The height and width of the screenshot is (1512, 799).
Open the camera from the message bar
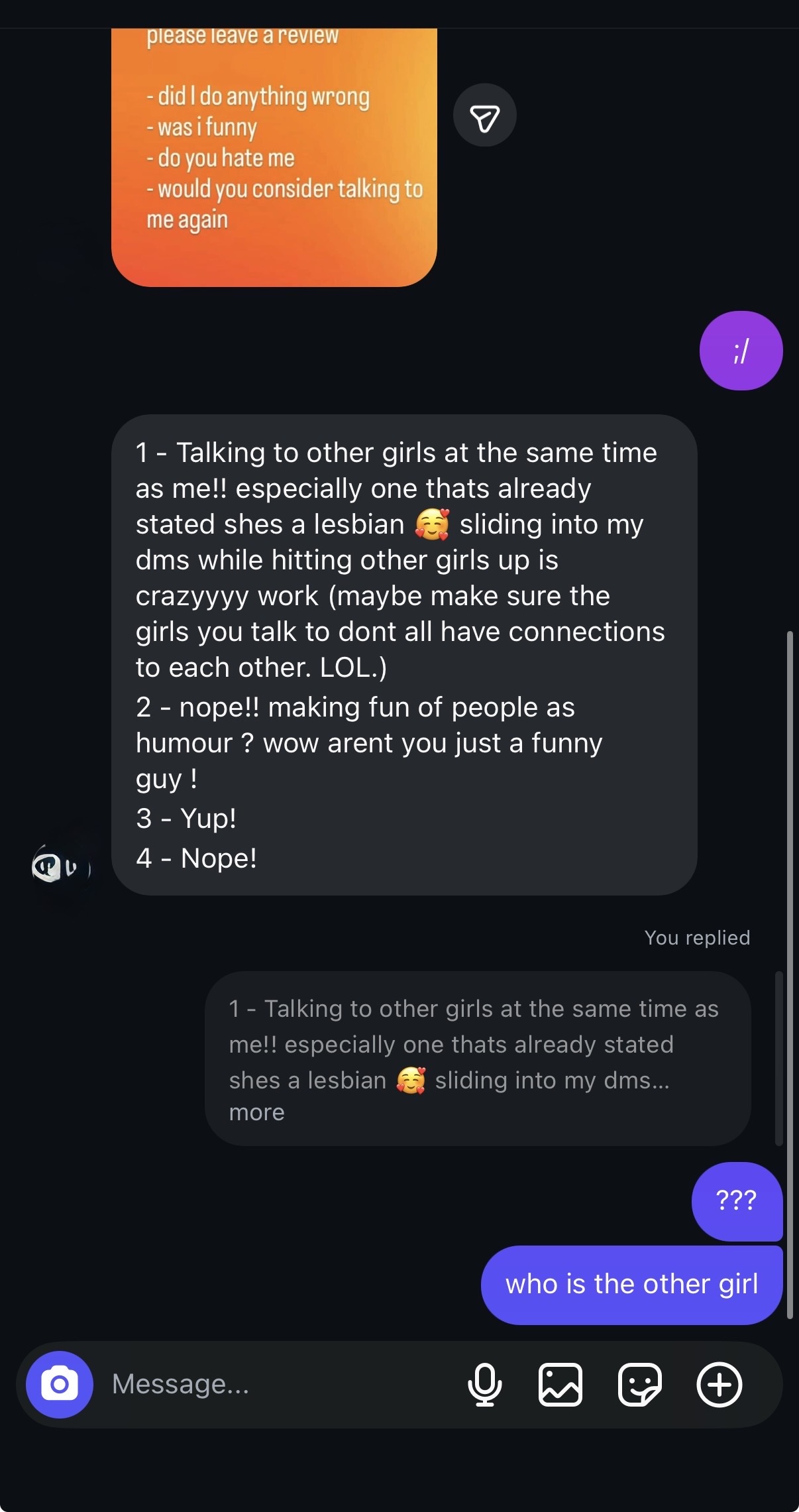click(x=60, y=1384)
